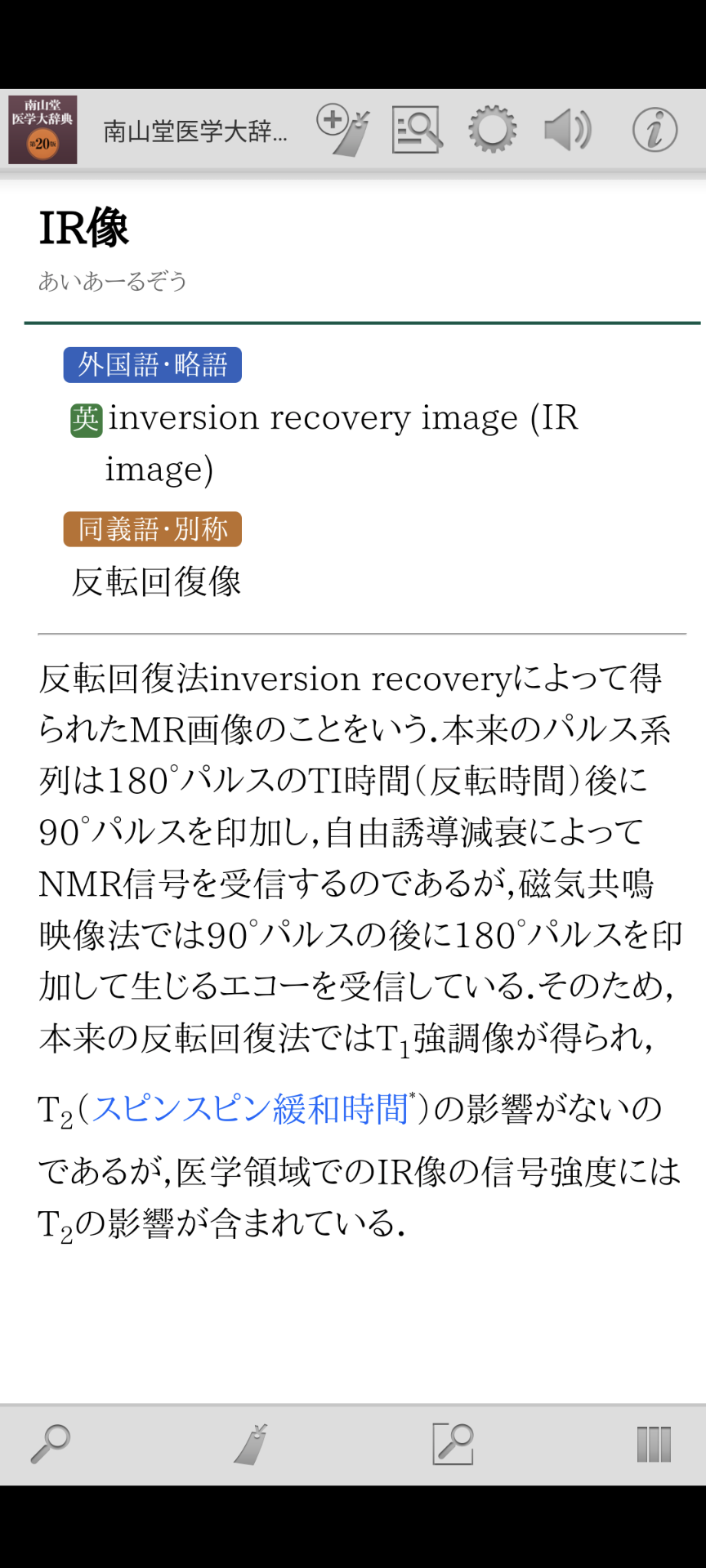Follow the スピンスピン緩和時間 link
The height and width of the screenshot is (1568, 706).
(250, 1109)
